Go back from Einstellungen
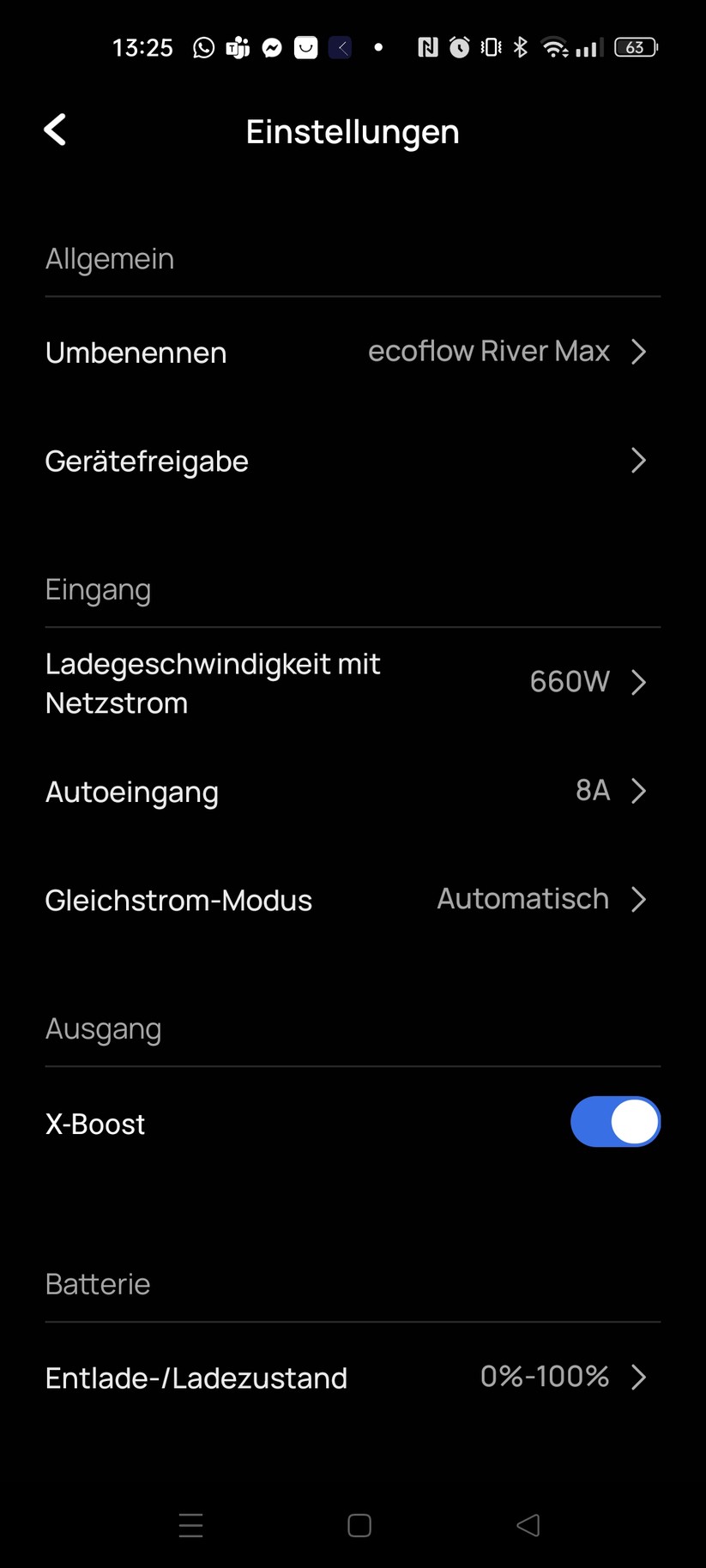 coord(56,130)
